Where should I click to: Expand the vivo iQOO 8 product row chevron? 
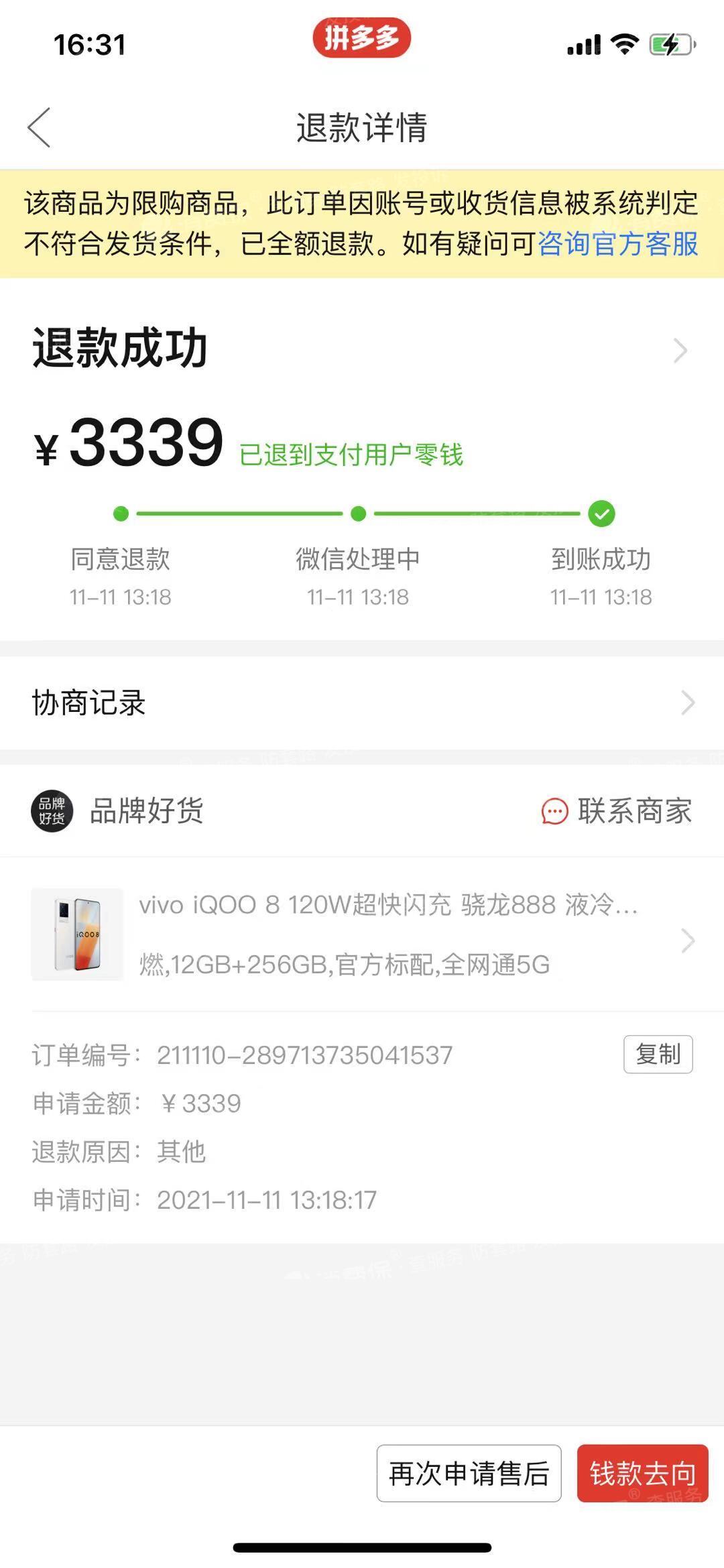pyautogui.click(x=686, y=941)
